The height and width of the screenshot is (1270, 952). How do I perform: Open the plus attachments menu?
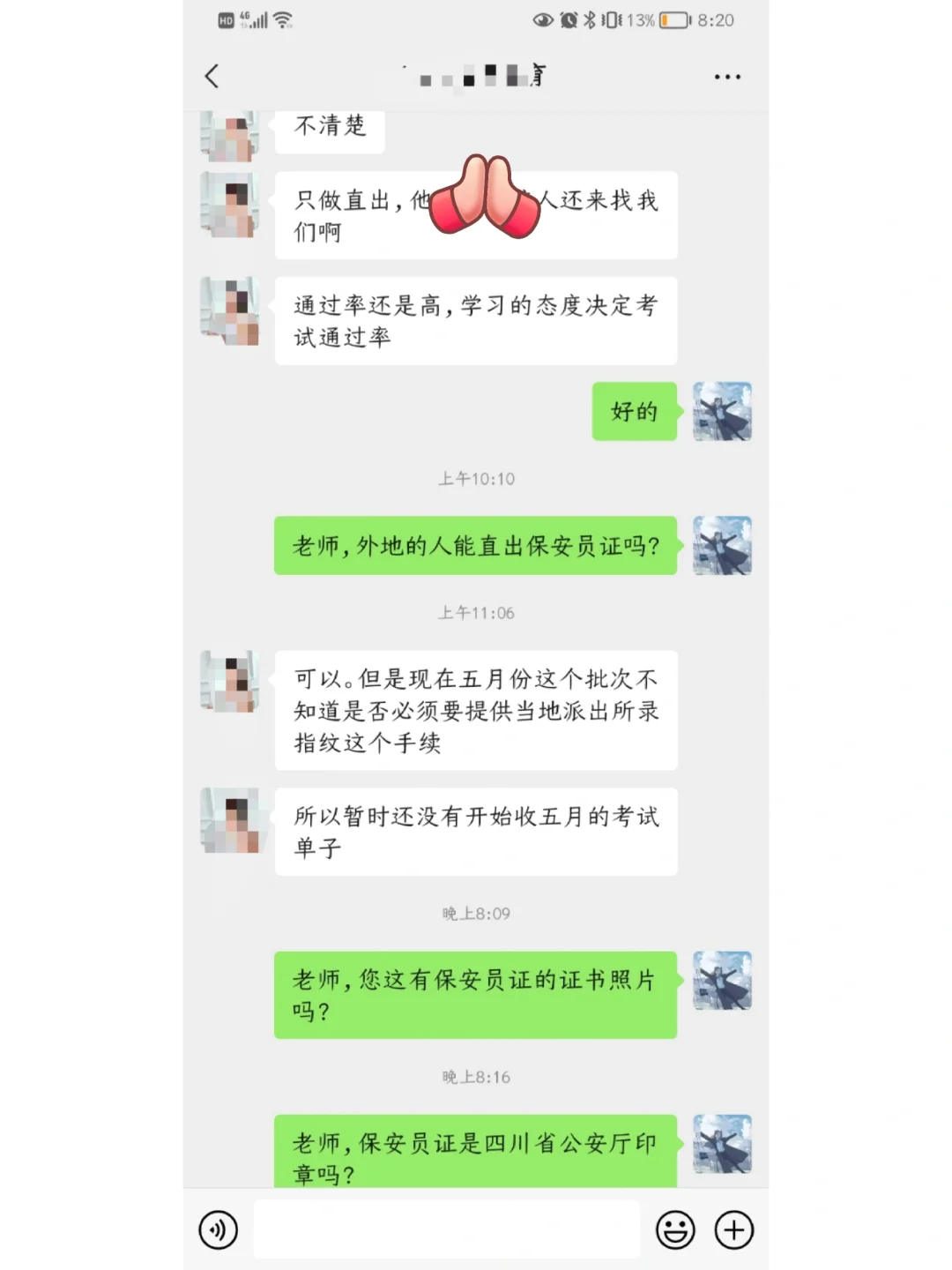[734, 1229]
